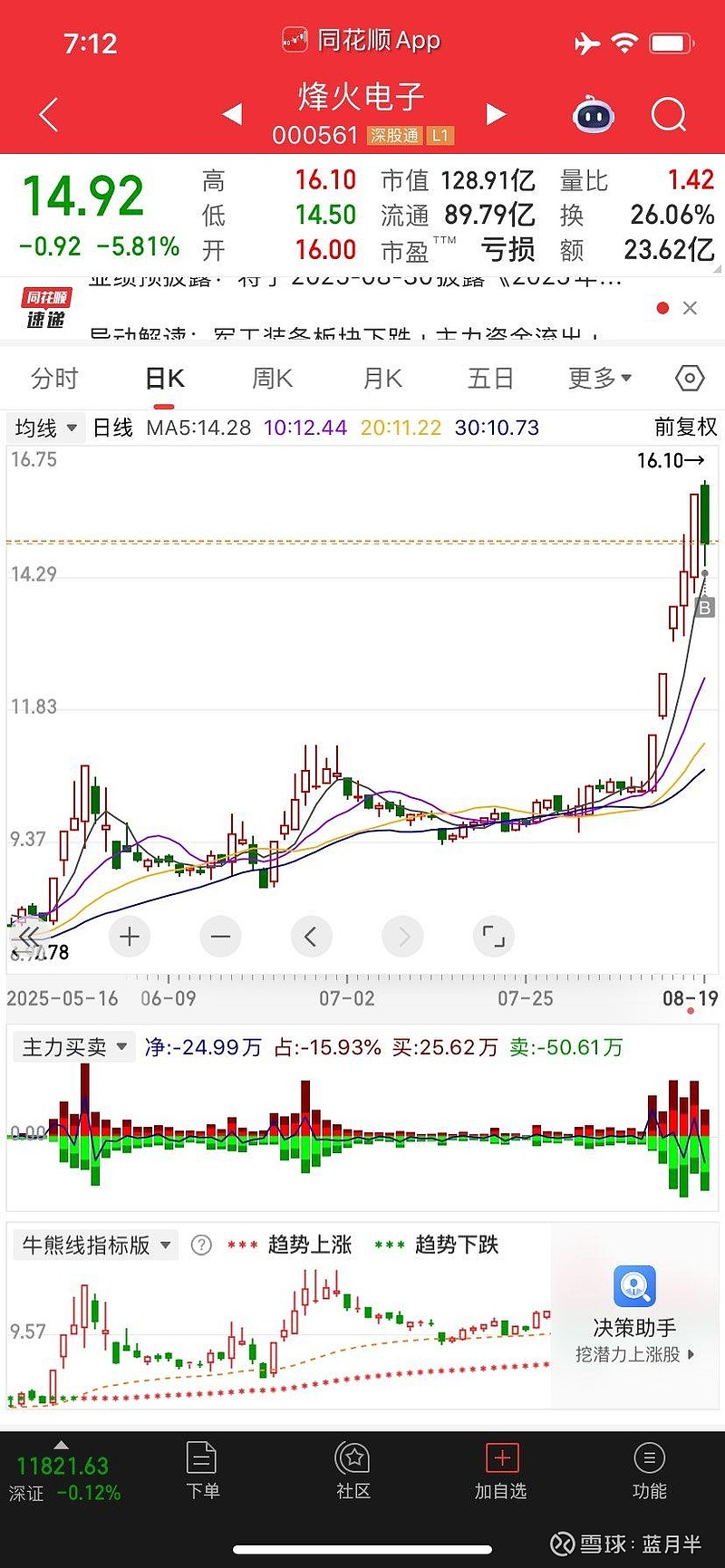Select the 月K chart tab
This screenshot has height=1568, width=725.
tap(382, 379)
